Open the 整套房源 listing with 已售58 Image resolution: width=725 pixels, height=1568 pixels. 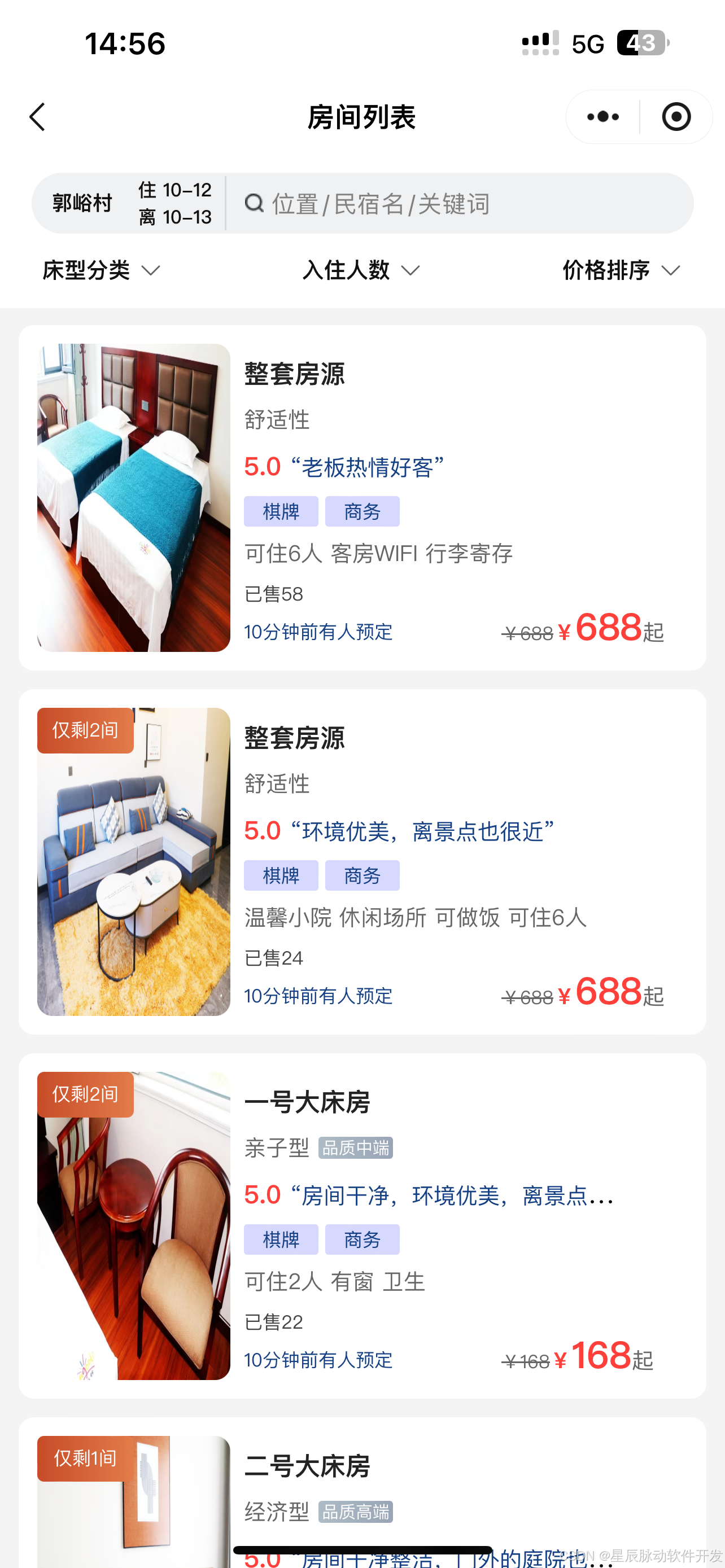coord(362,497)
